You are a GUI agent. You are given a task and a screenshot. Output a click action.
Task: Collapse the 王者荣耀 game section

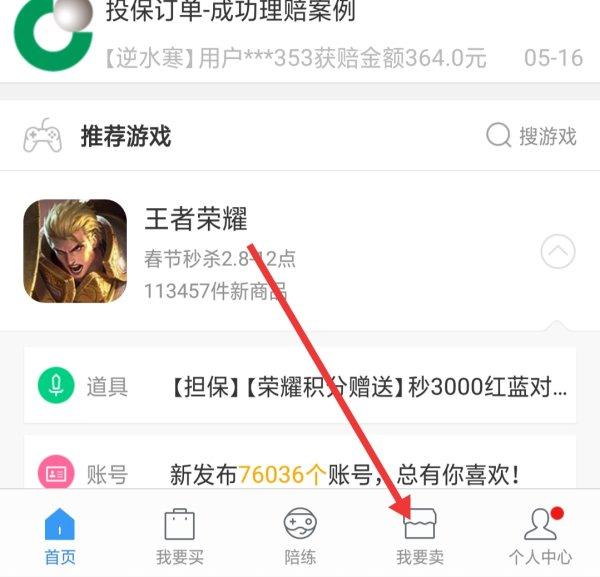[x=557, y=252]
